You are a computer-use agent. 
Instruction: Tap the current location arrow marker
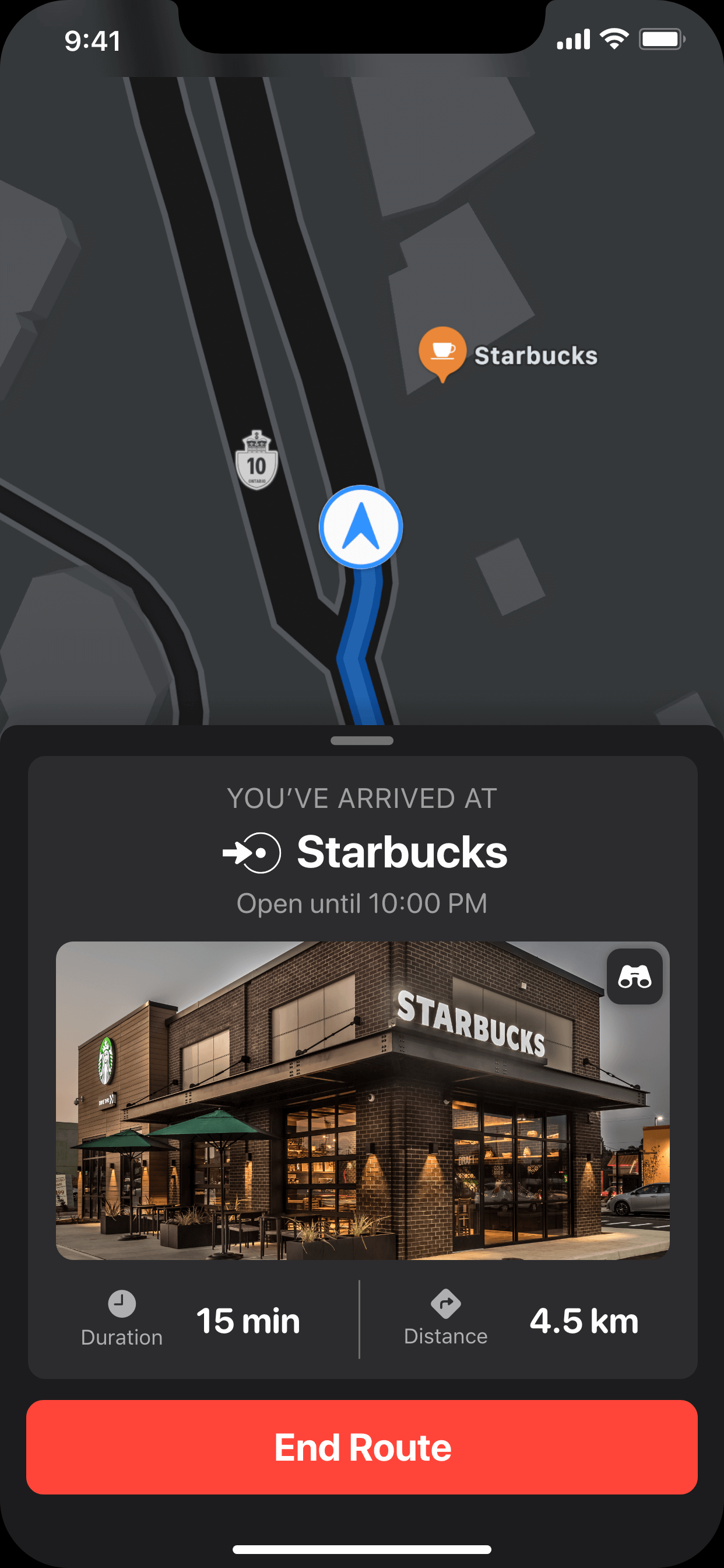coord(361,527)
